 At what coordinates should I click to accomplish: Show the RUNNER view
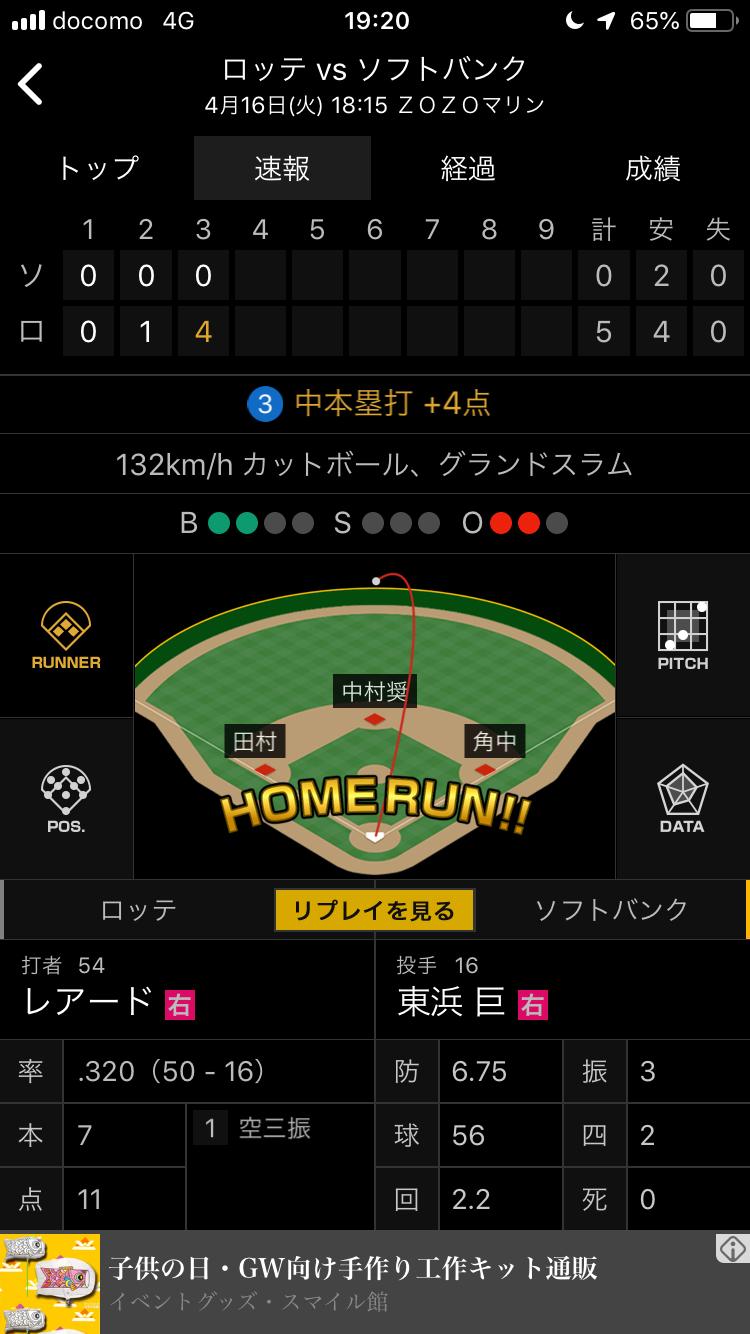tap(66, 636)
